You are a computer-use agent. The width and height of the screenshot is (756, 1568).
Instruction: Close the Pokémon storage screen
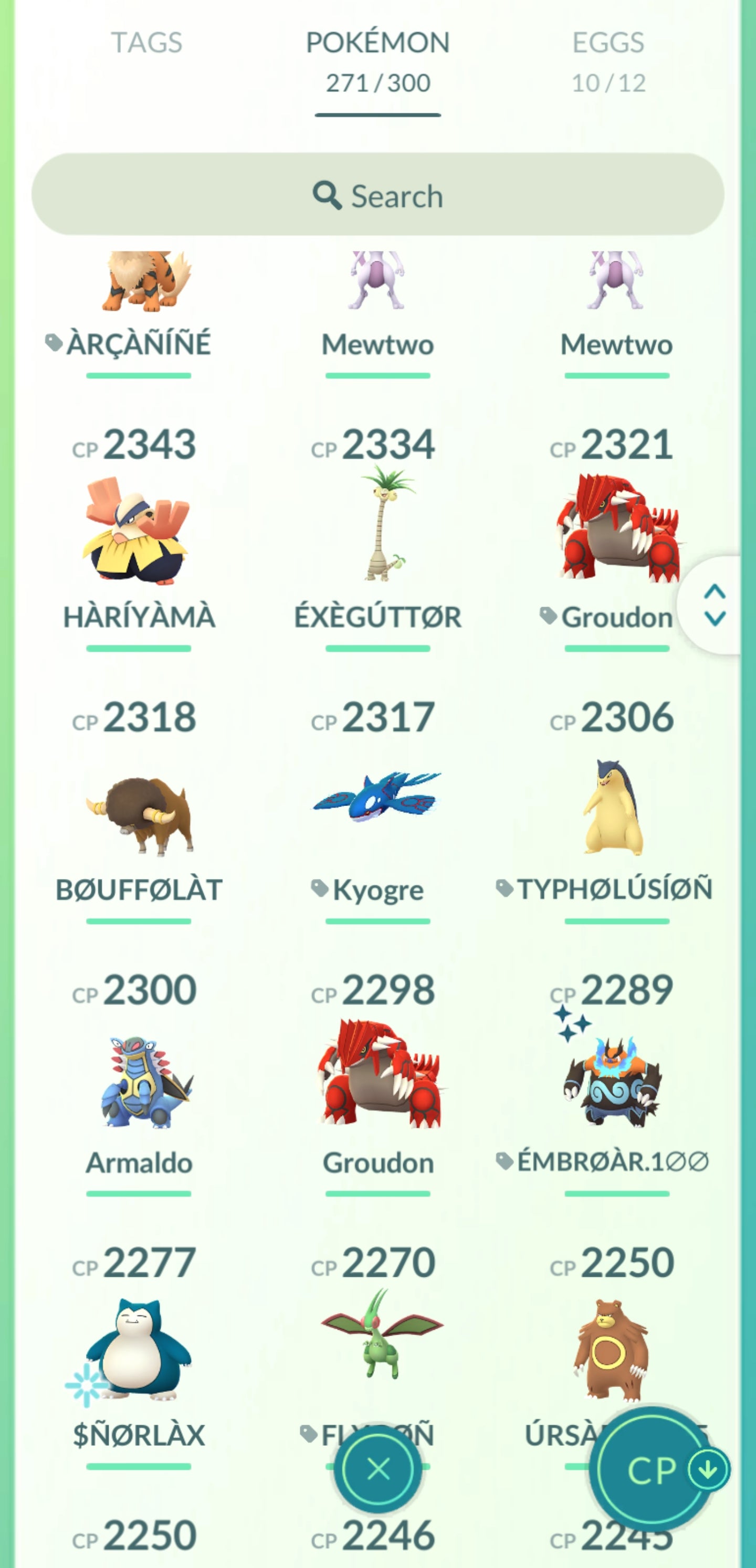(379, 1469)
